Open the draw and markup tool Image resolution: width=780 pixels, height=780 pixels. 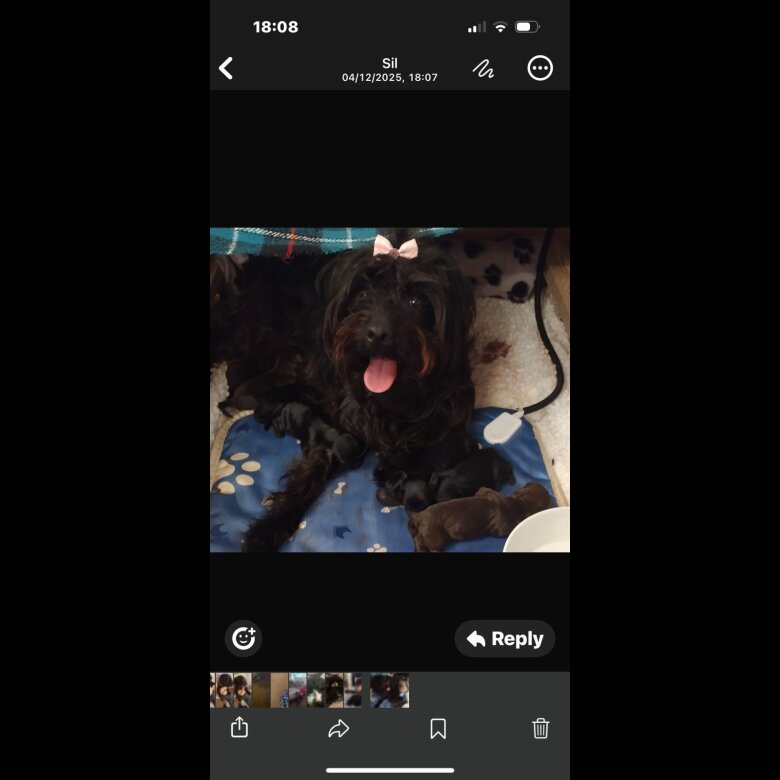484,68
